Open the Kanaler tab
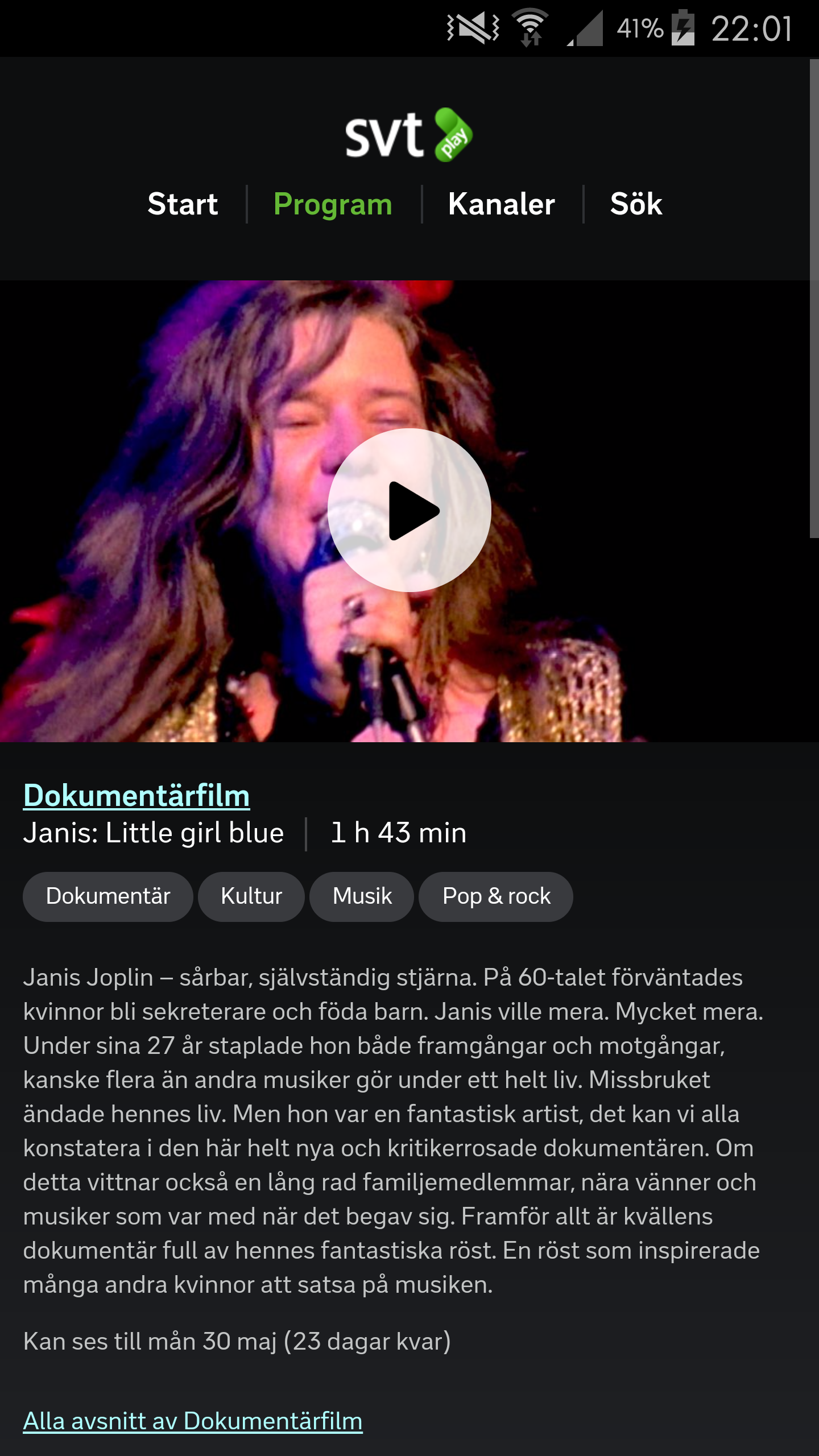819x1456 pixels. (x=501, y=204)
